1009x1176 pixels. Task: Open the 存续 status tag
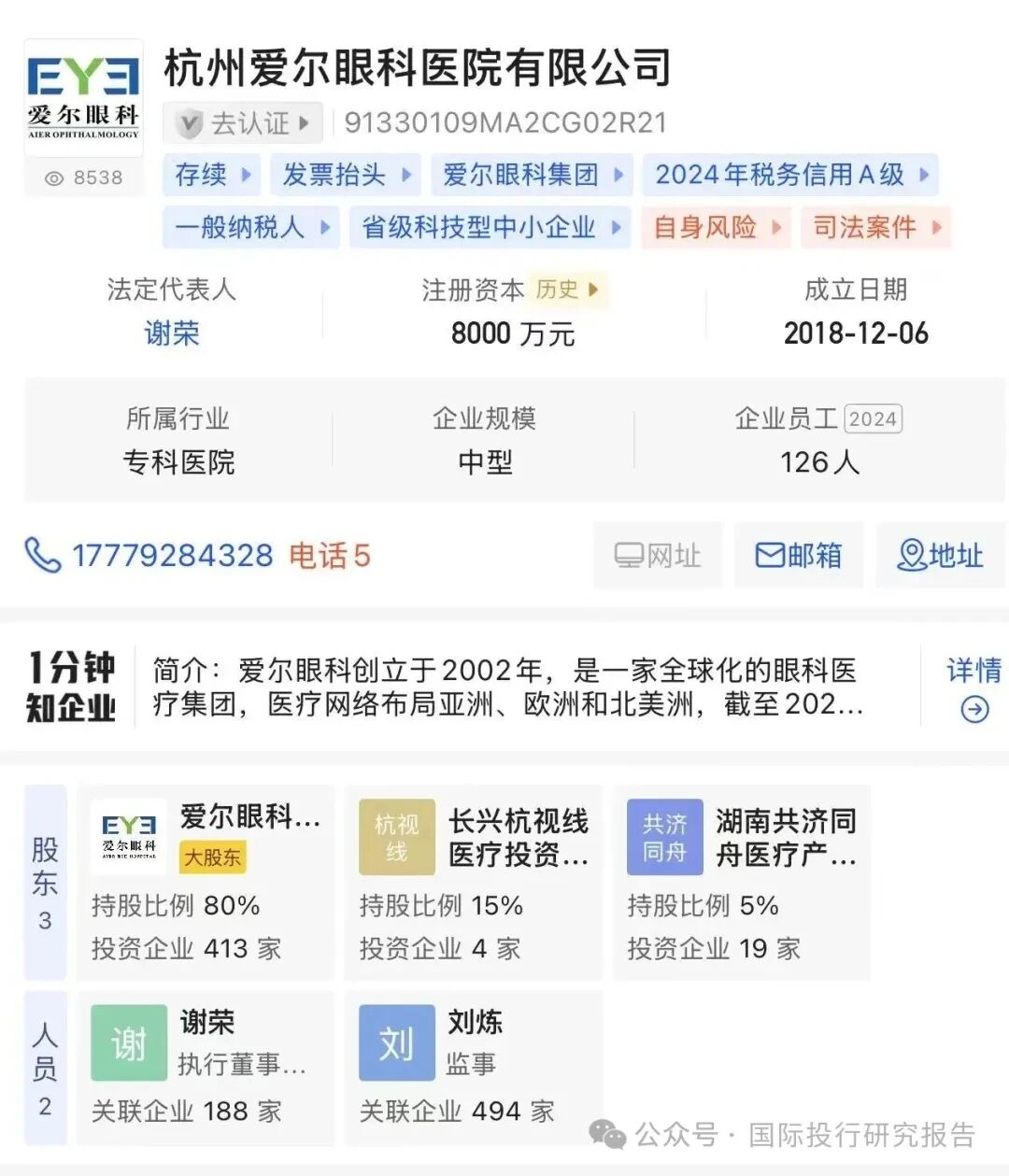tap(213, 175)
